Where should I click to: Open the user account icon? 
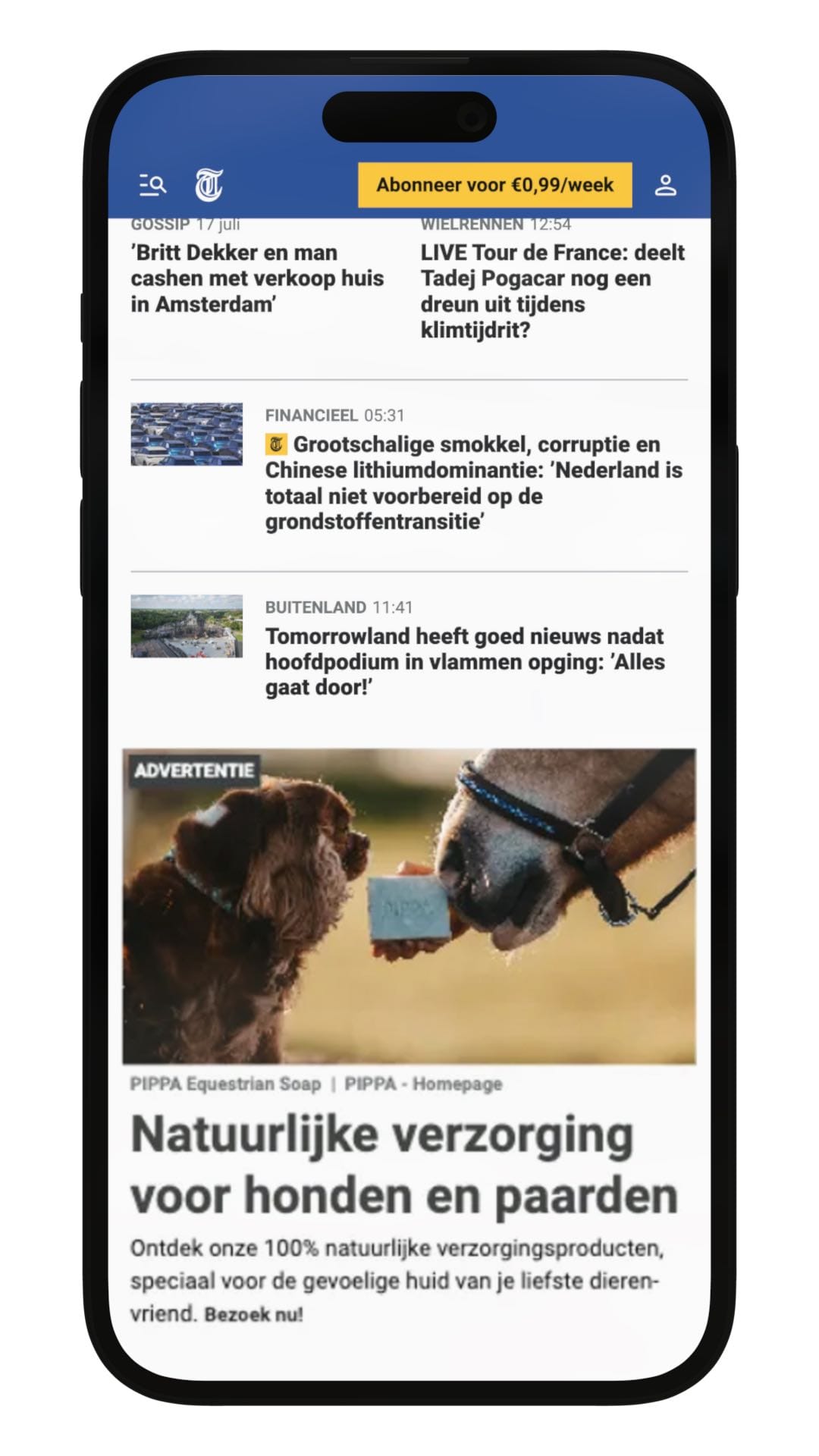tap(665, 185)
